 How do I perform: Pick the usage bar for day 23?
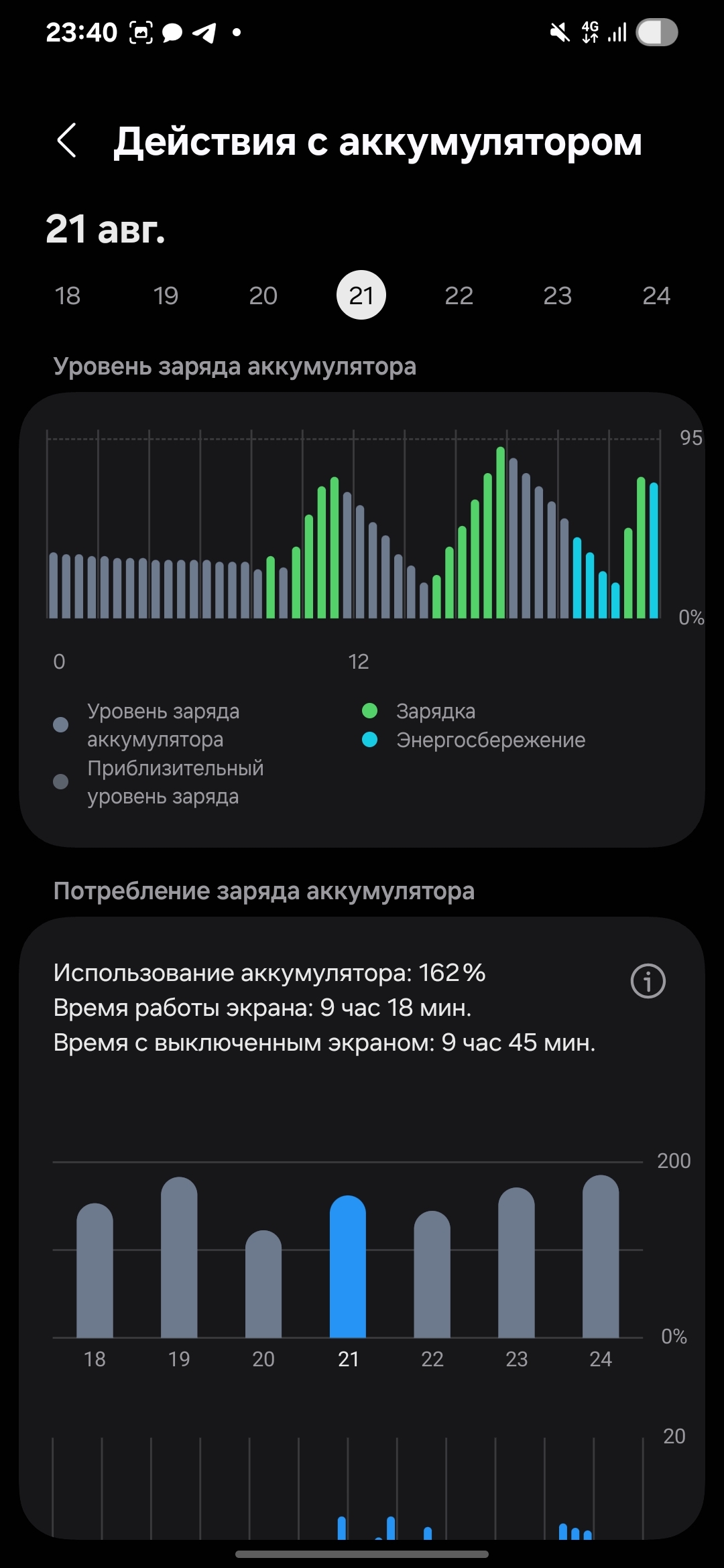coord(516,1262)
